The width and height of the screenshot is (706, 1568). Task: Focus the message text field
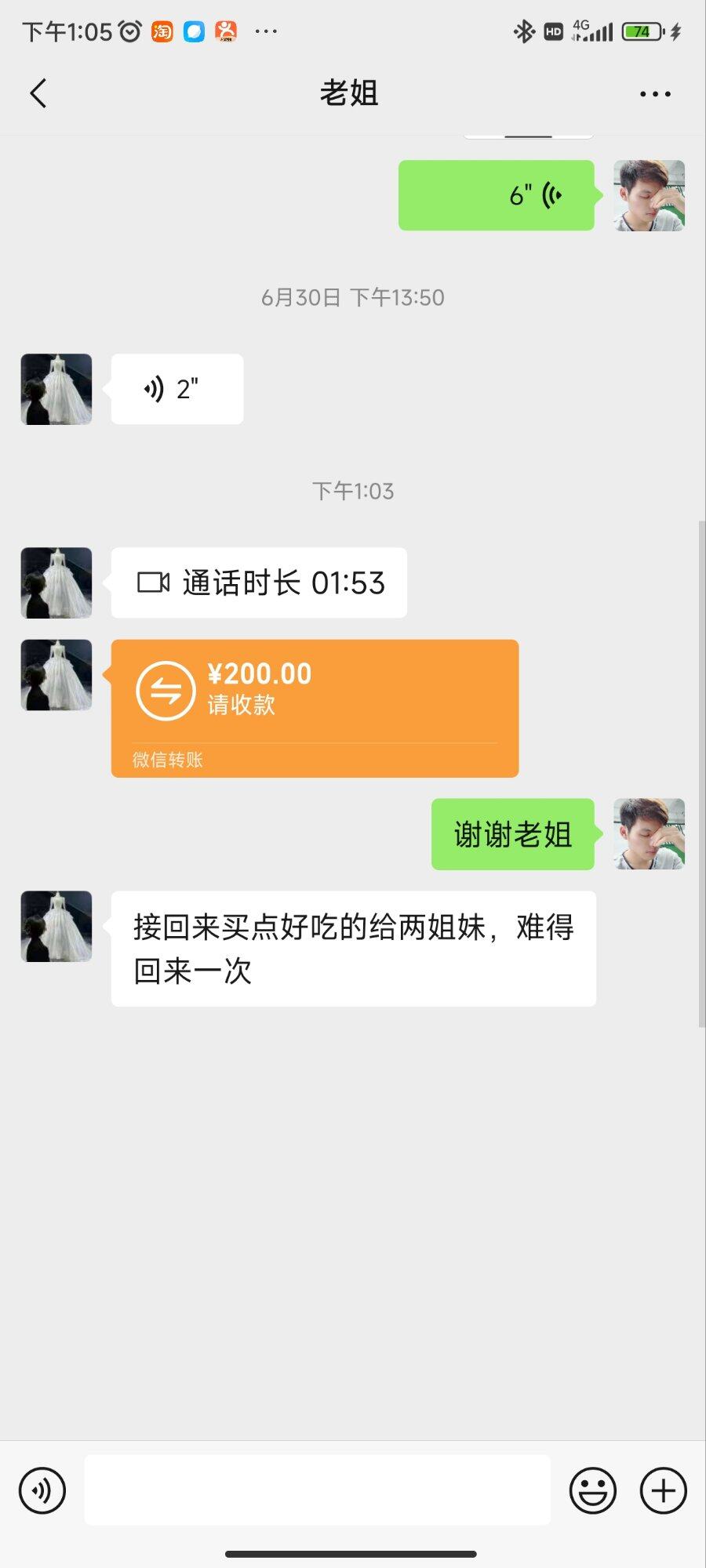coord(317,1490)
